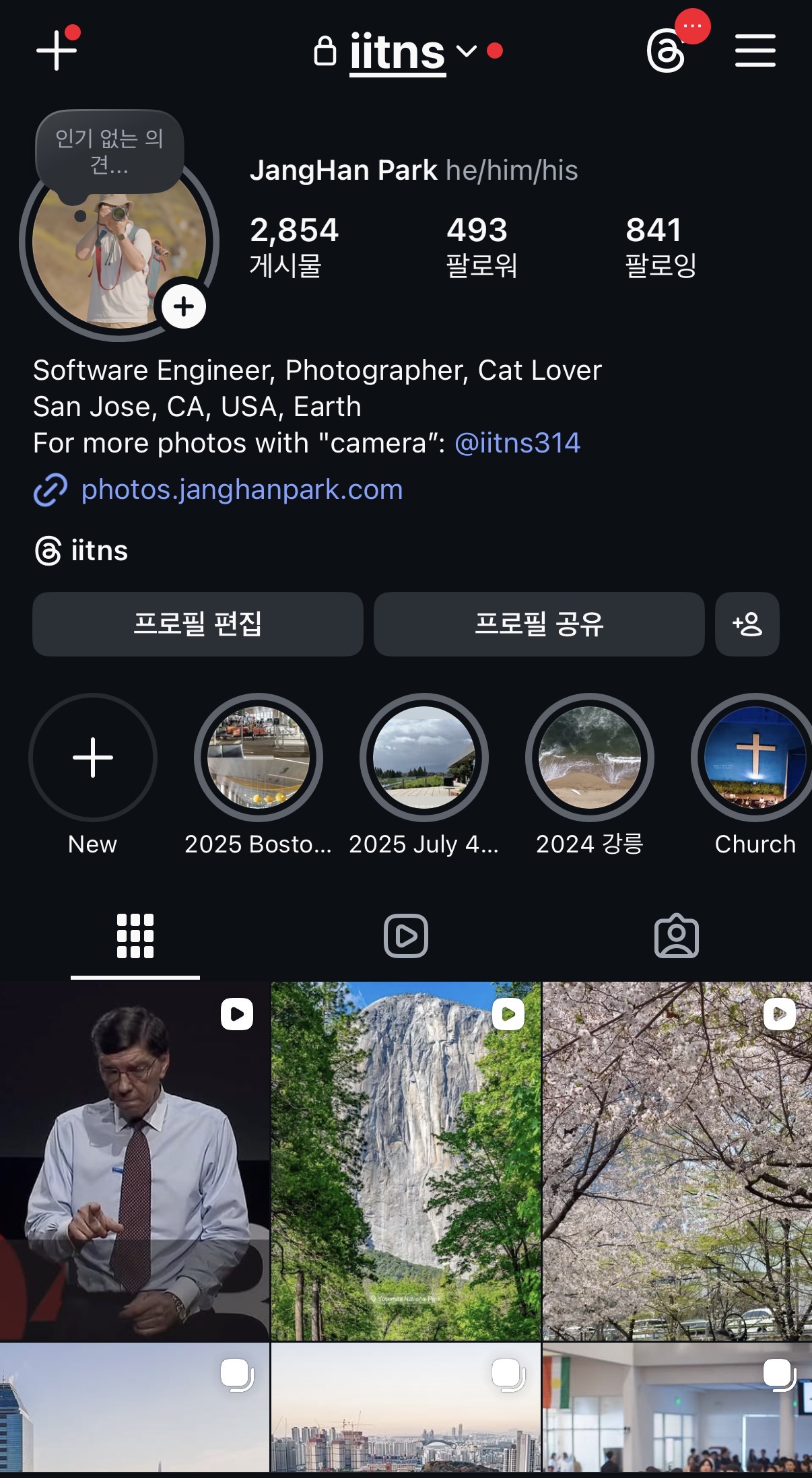Create a New story highlight
812x1478 pixels.
tap(93, 757)
